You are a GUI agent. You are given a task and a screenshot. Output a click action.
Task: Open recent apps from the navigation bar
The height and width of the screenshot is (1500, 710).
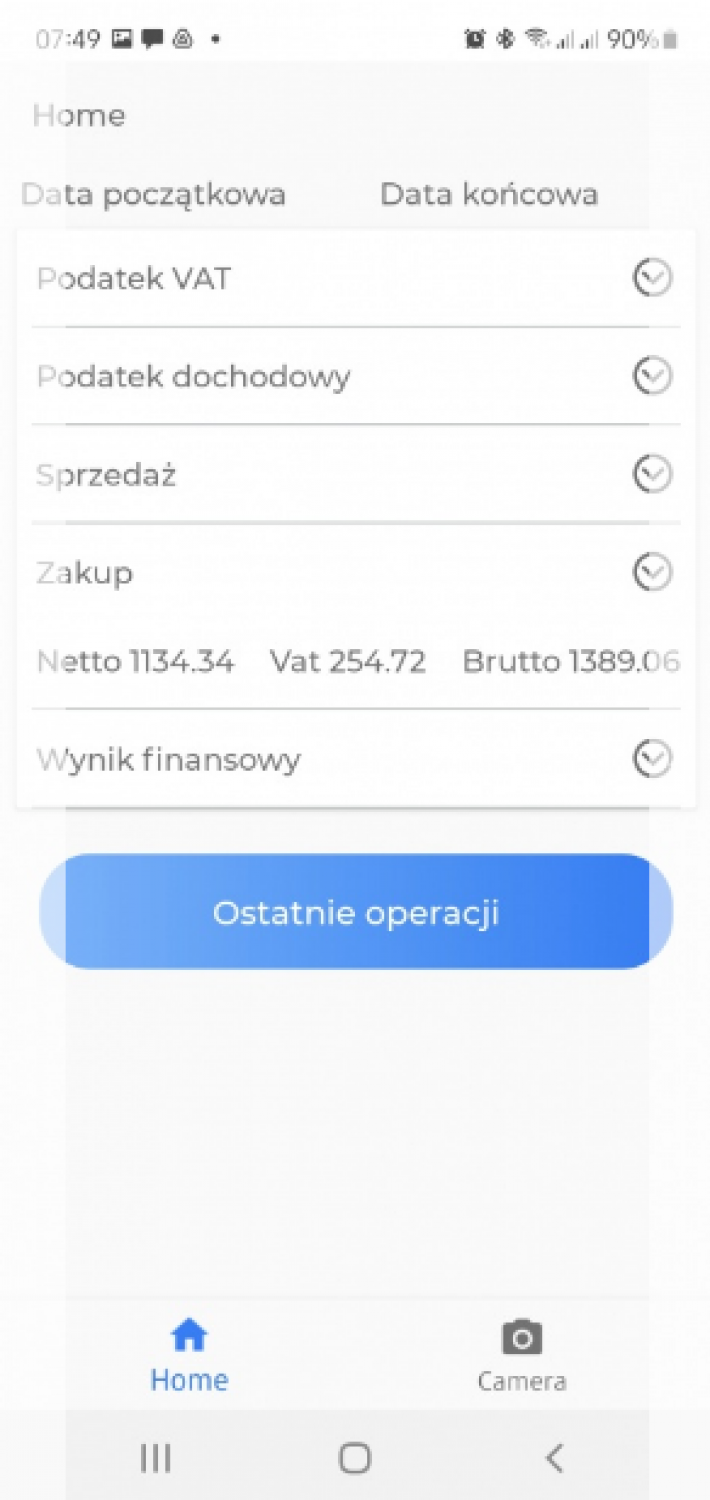pos(155,1458)
